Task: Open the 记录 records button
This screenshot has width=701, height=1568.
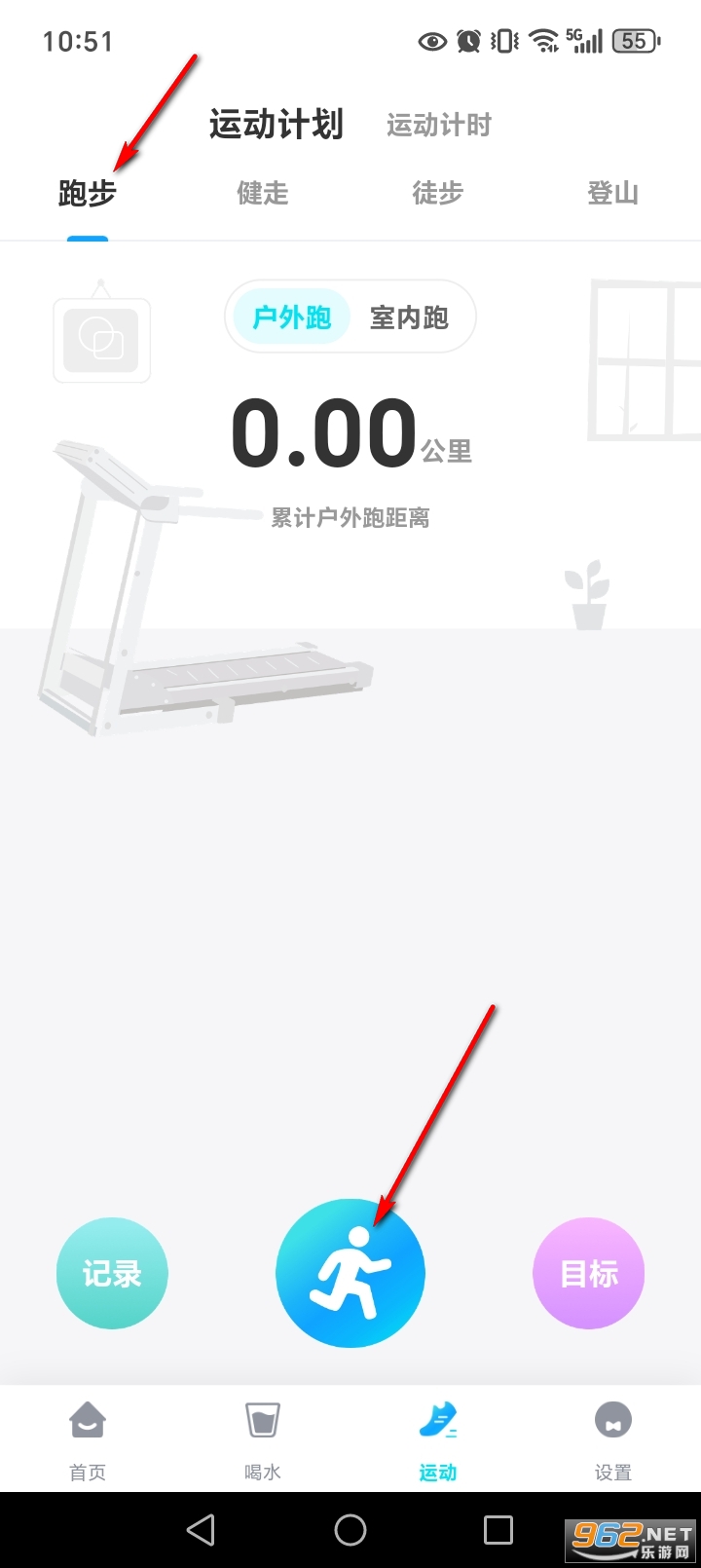Action: pyautogui.click(x=112, y=1273)
